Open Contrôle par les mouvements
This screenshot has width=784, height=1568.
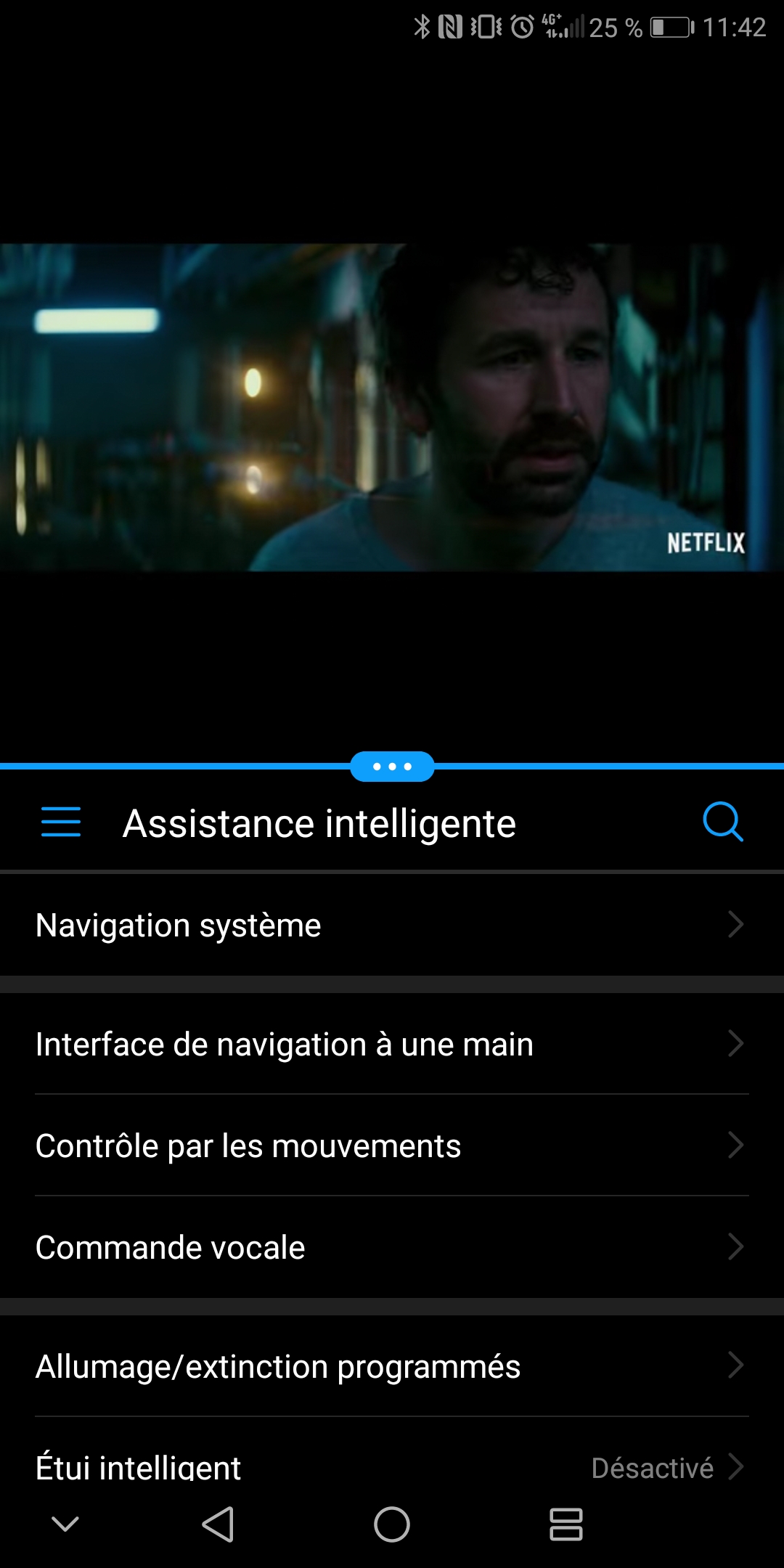click(x=392, y=1146)
